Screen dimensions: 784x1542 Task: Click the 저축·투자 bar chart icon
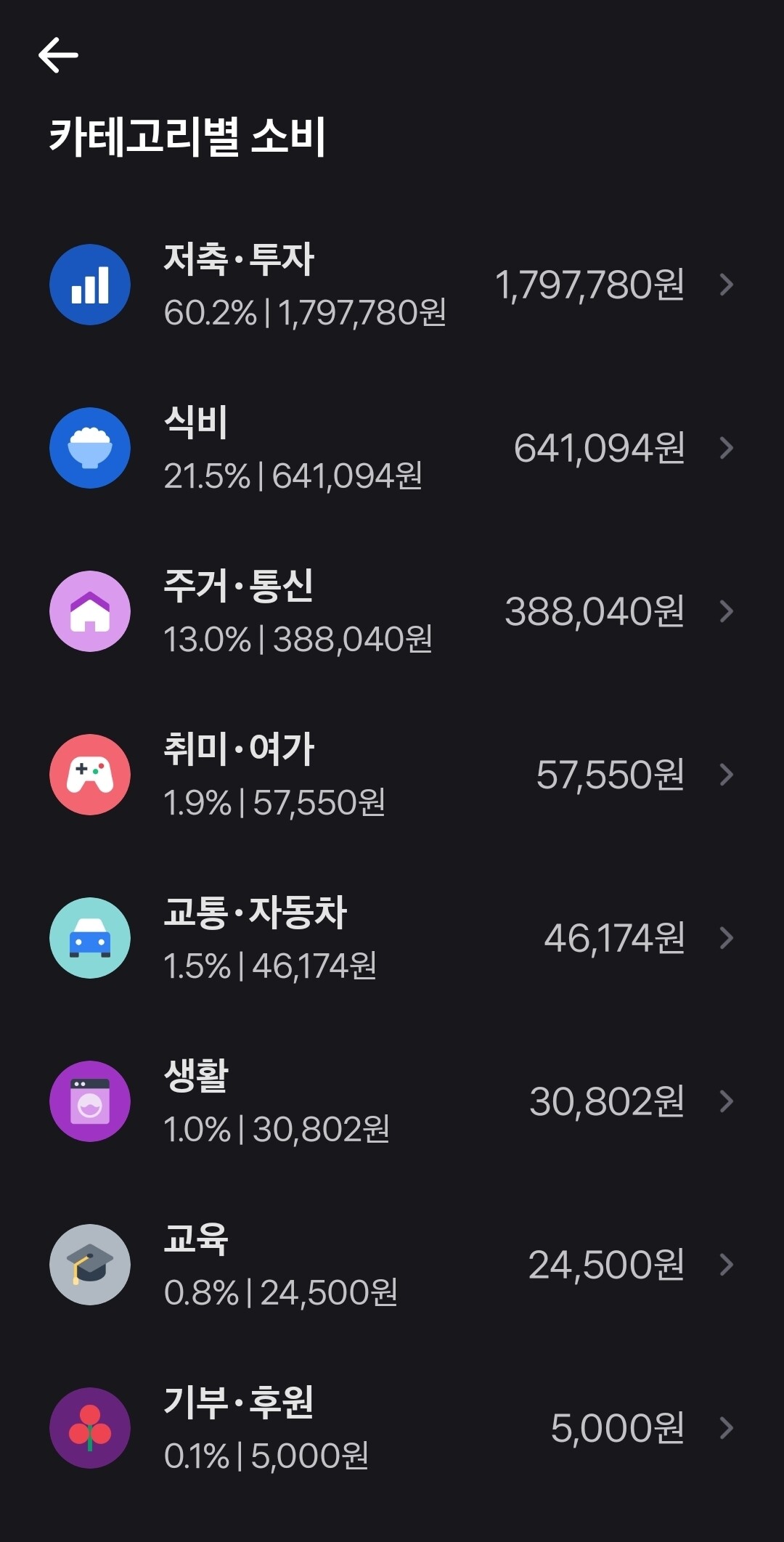tap(89, 284)
